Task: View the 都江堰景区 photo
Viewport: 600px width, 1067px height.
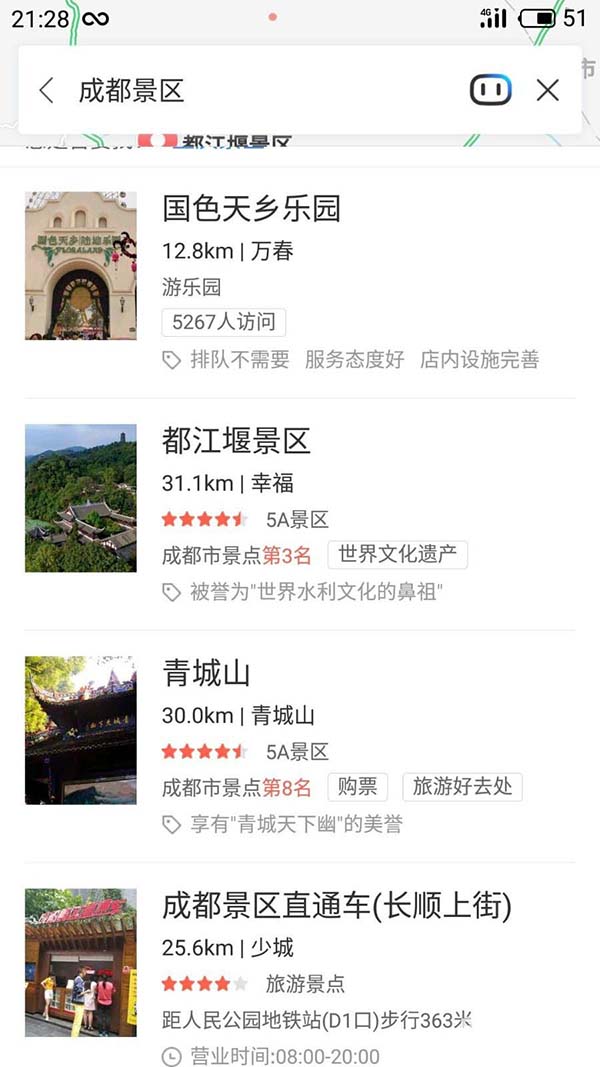Action: [x=81, y=498]
